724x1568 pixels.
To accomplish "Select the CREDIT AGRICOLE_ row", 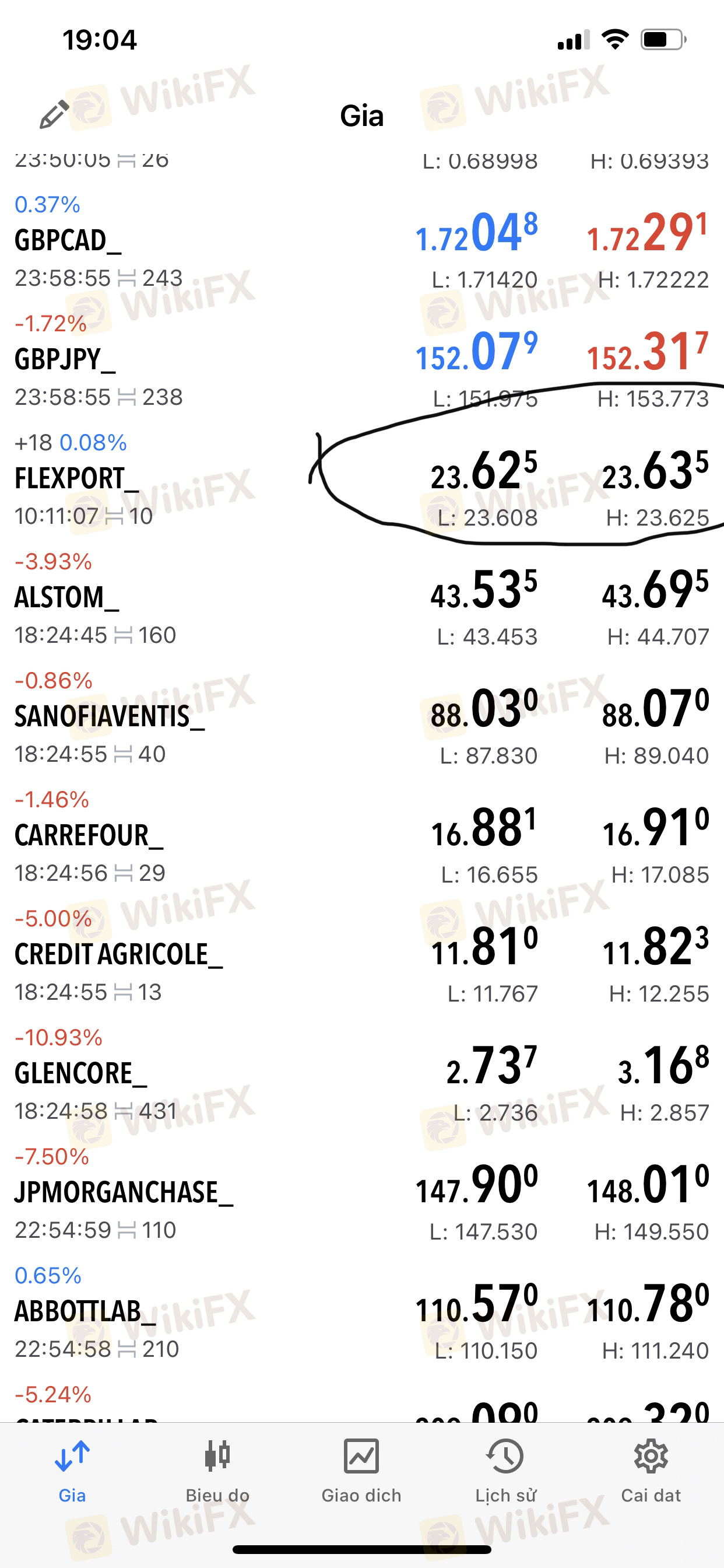I will coord(362,956).
